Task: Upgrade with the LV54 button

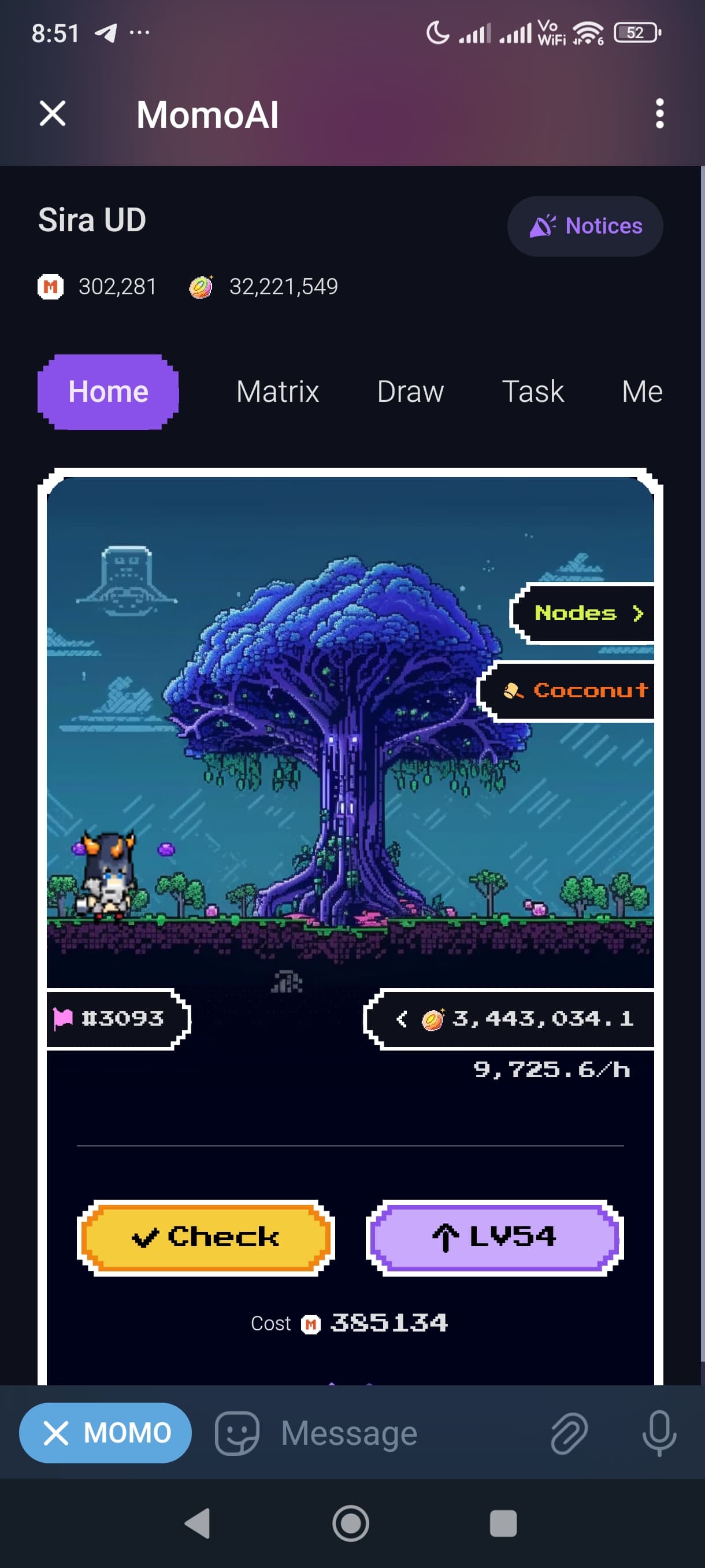Action: (x=495, y=1237)
